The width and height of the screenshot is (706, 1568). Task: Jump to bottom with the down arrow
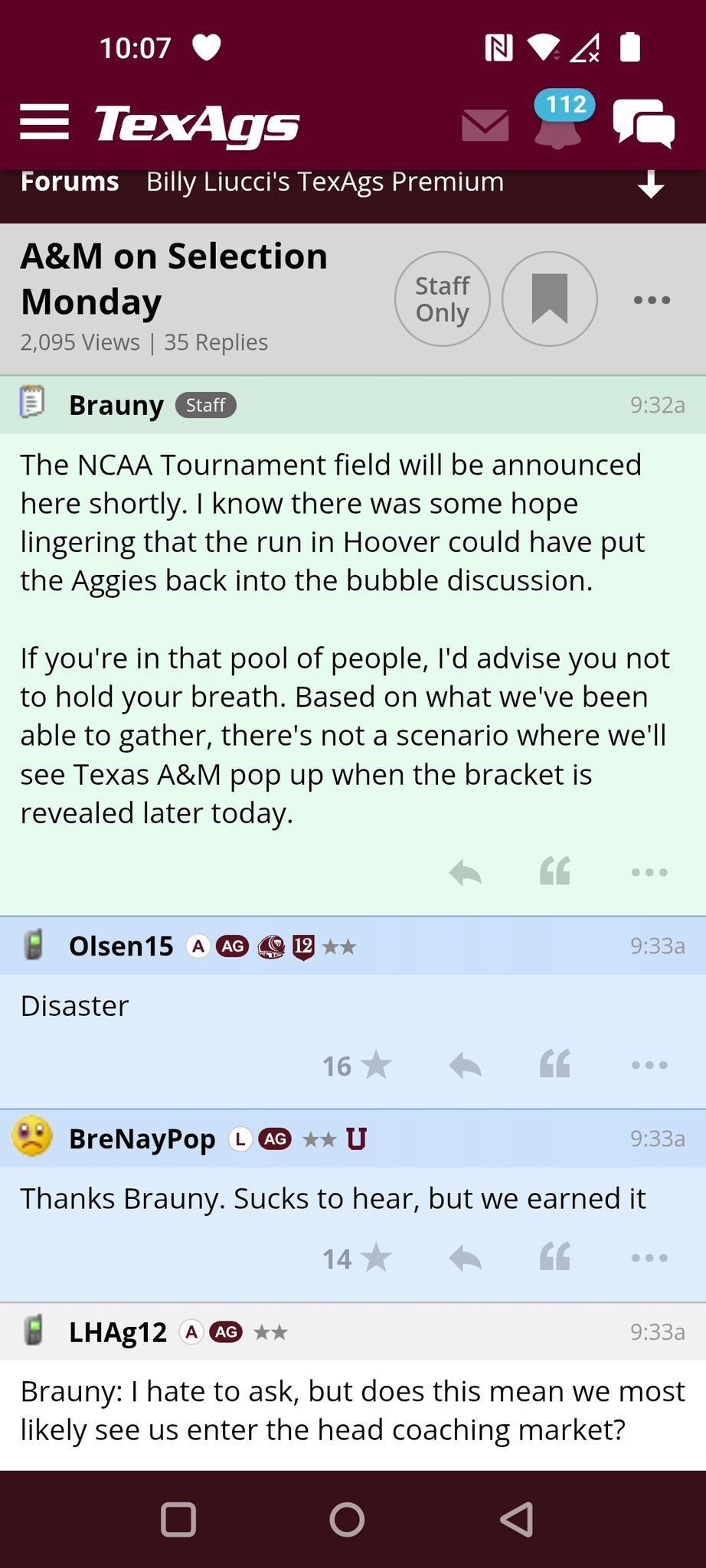point(651,184)
